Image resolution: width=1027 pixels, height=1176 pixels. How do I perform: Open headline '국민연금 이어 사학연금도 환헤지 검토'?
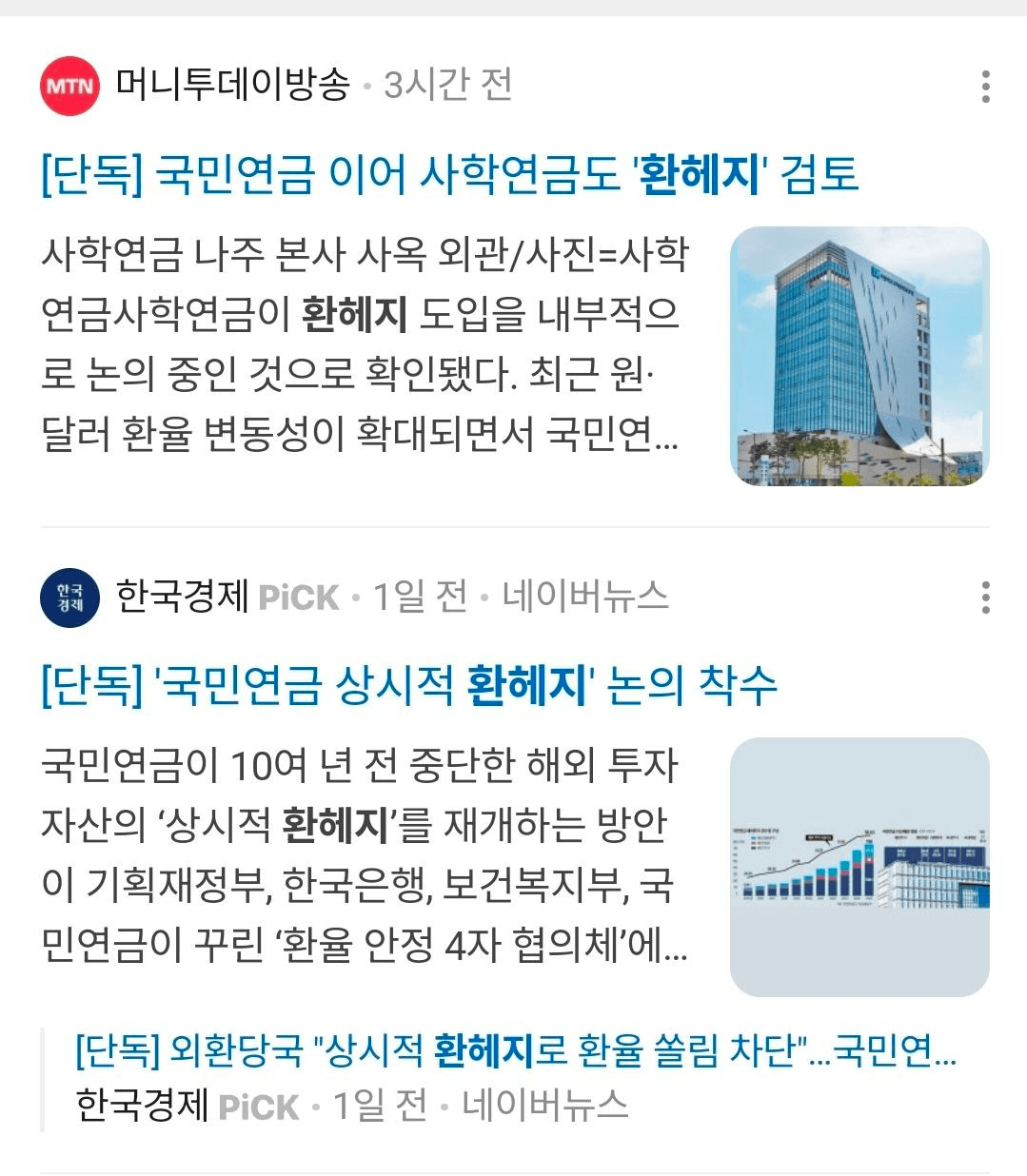(449, 175)
